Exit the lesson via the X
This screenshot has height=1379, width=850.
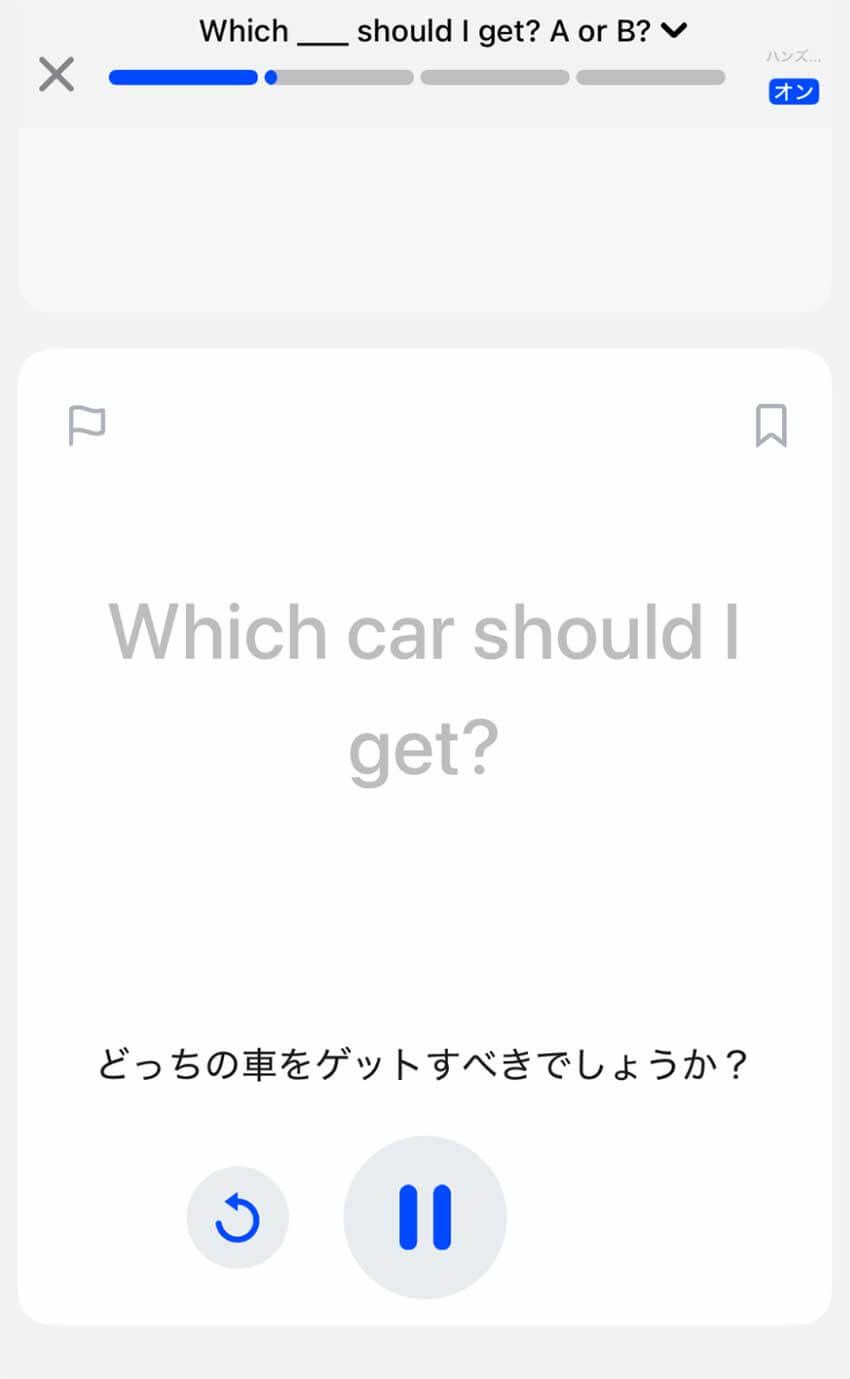click(x=56, y=74)
